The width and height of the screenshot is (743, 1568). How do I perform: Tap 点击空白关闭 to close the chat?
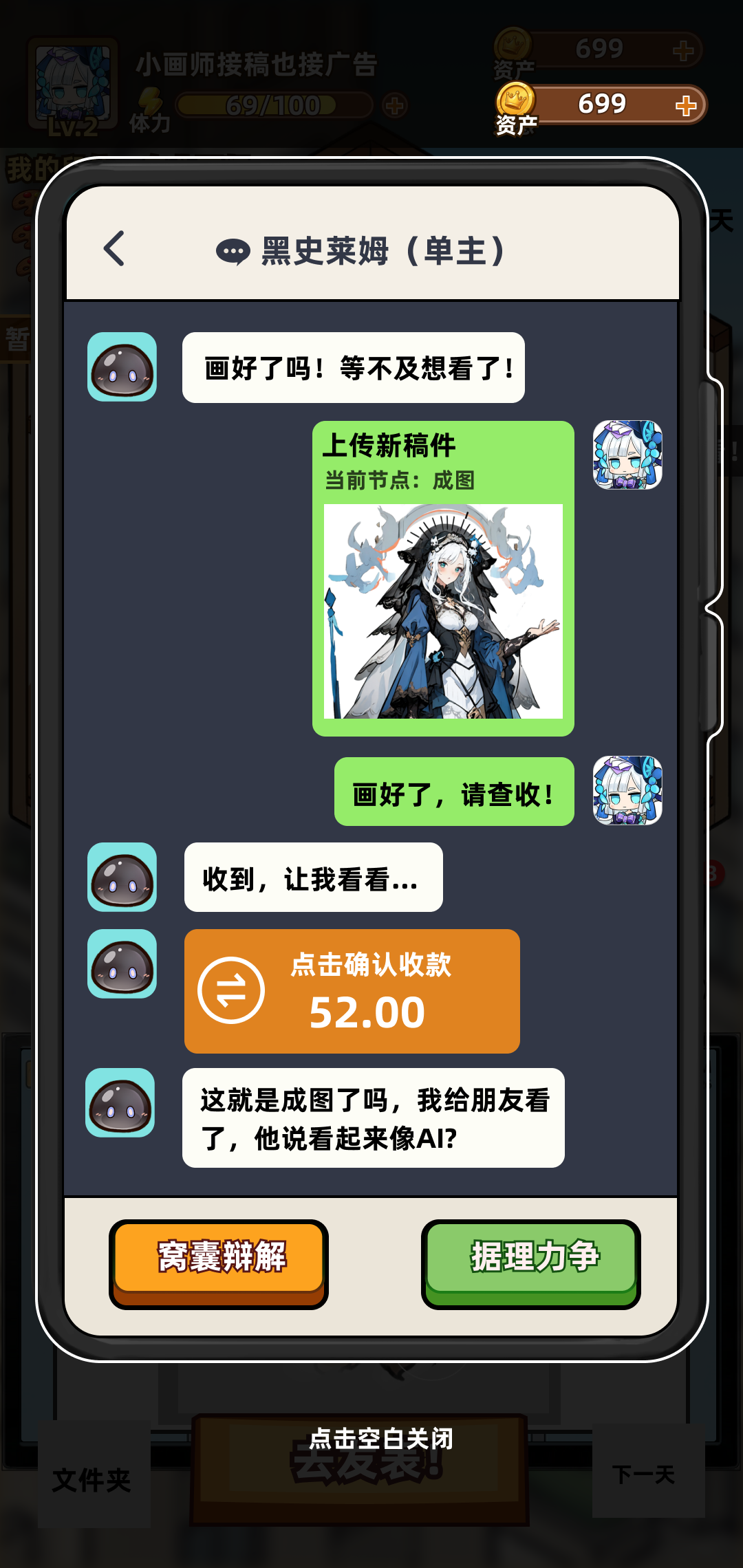click(x=380, y=1438)
